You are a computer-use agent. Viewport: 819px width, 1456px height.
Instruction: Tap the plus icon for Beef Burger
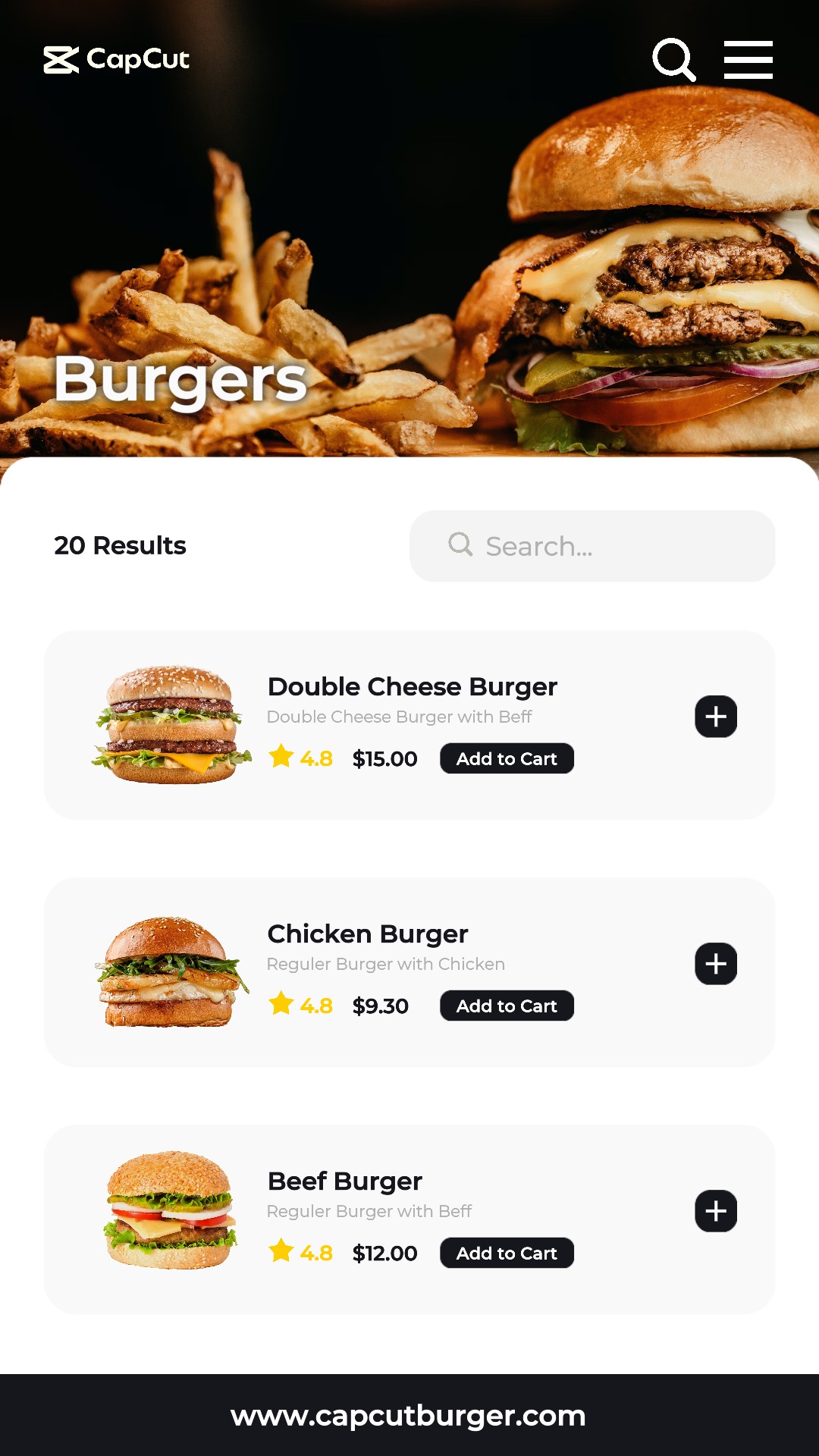(x=716, y=1211)
